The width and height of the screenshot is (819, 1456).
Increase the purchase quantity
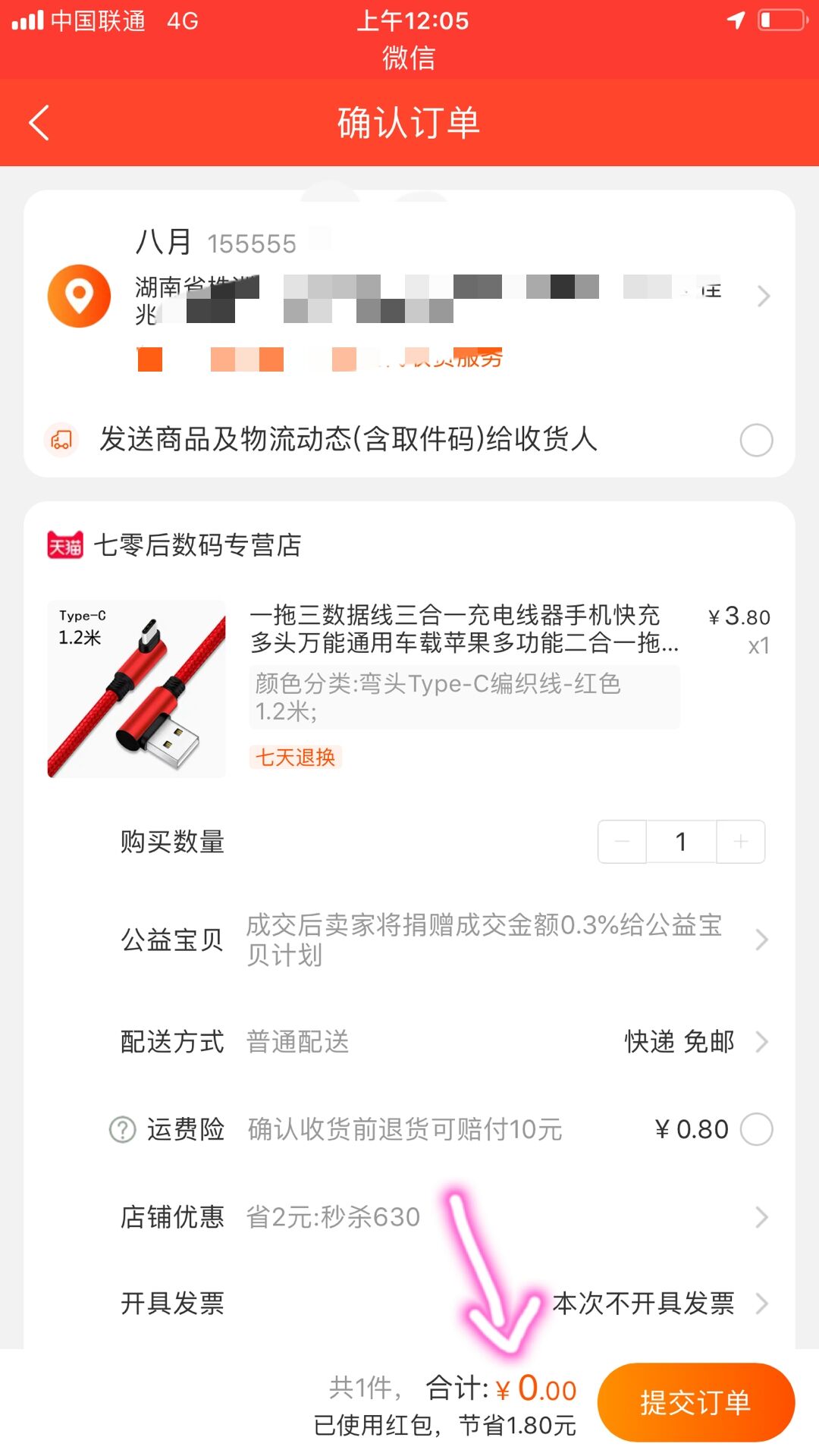point(741,841)
